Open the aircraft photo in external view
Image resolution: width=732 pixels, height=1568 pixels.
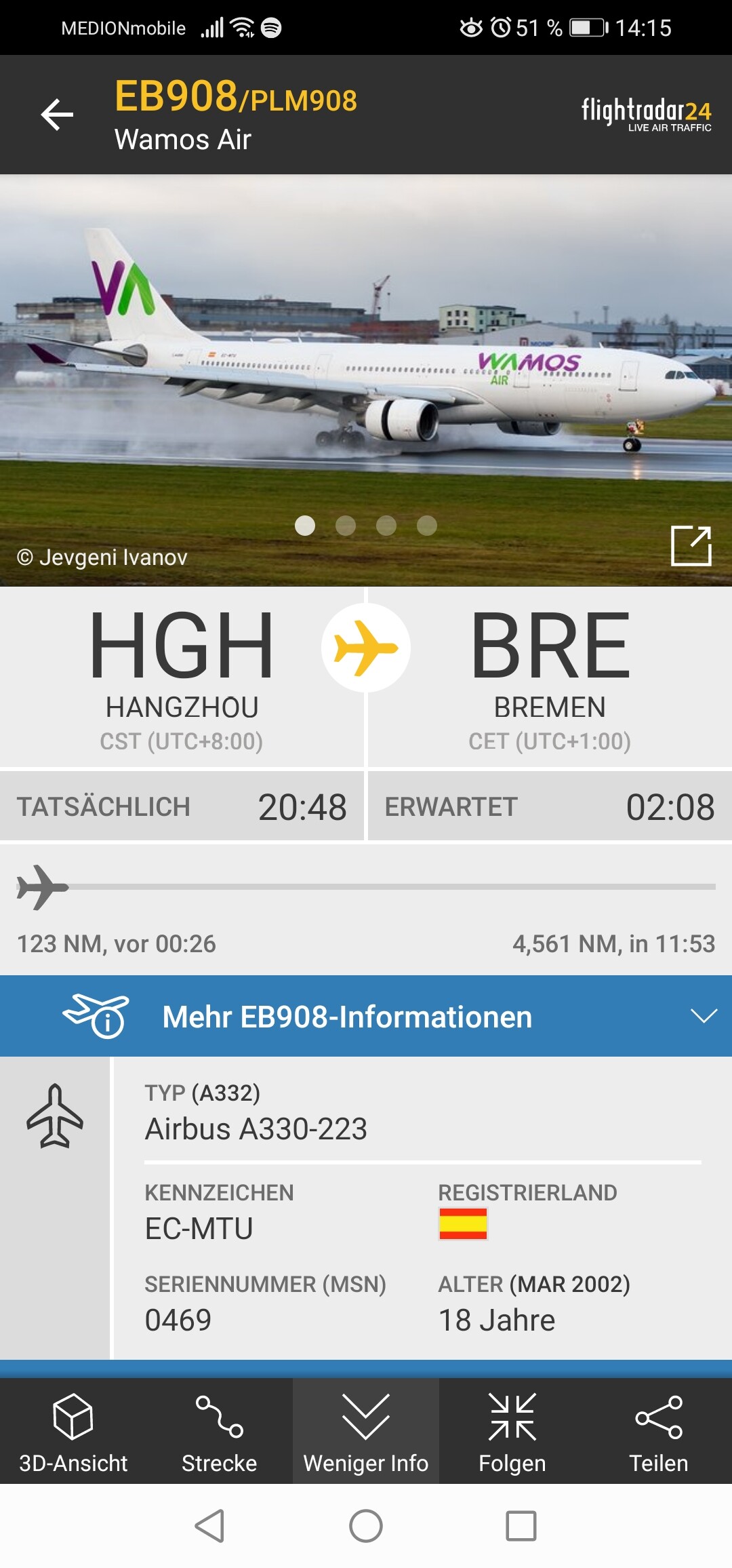point(691,545)
